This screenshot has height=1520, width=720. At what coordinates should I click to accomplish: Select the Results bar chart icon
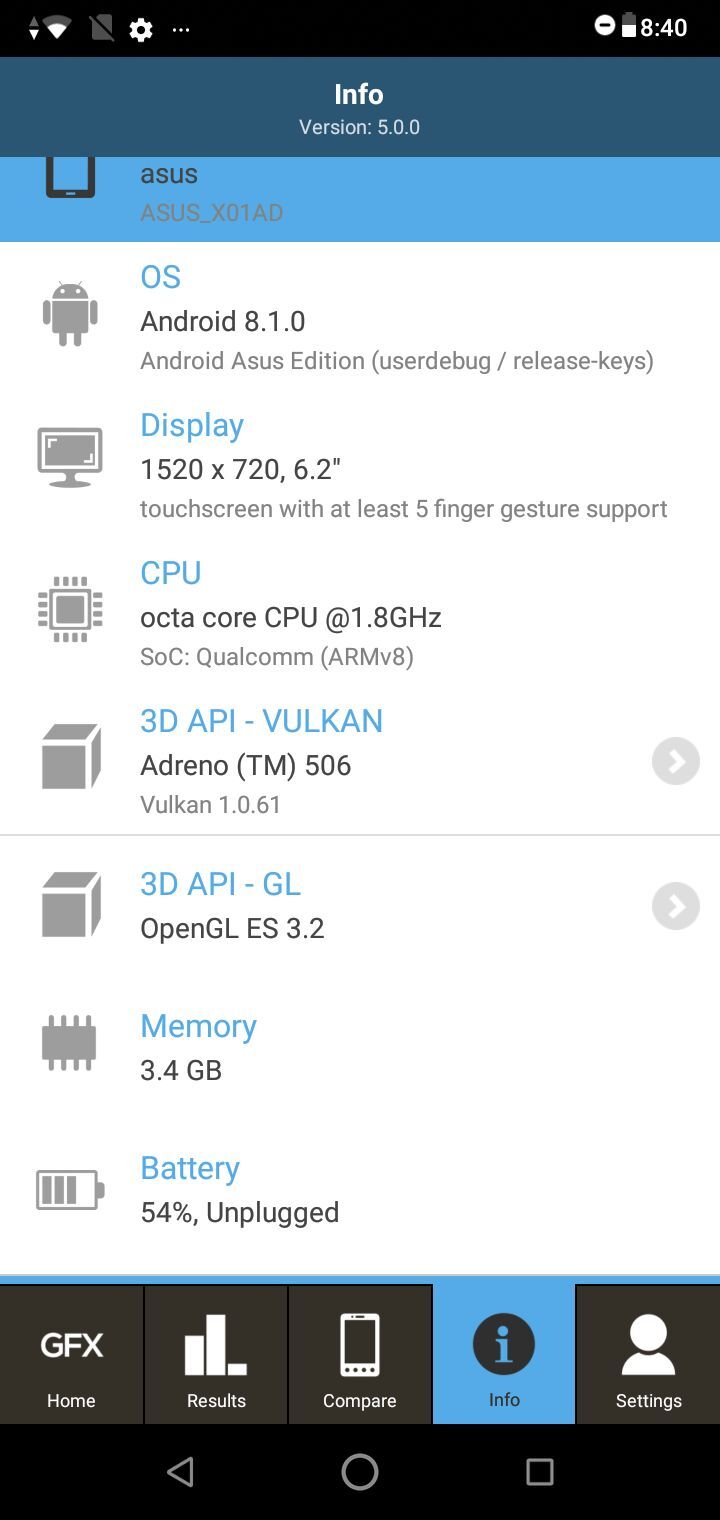[x=216, y=1345]
